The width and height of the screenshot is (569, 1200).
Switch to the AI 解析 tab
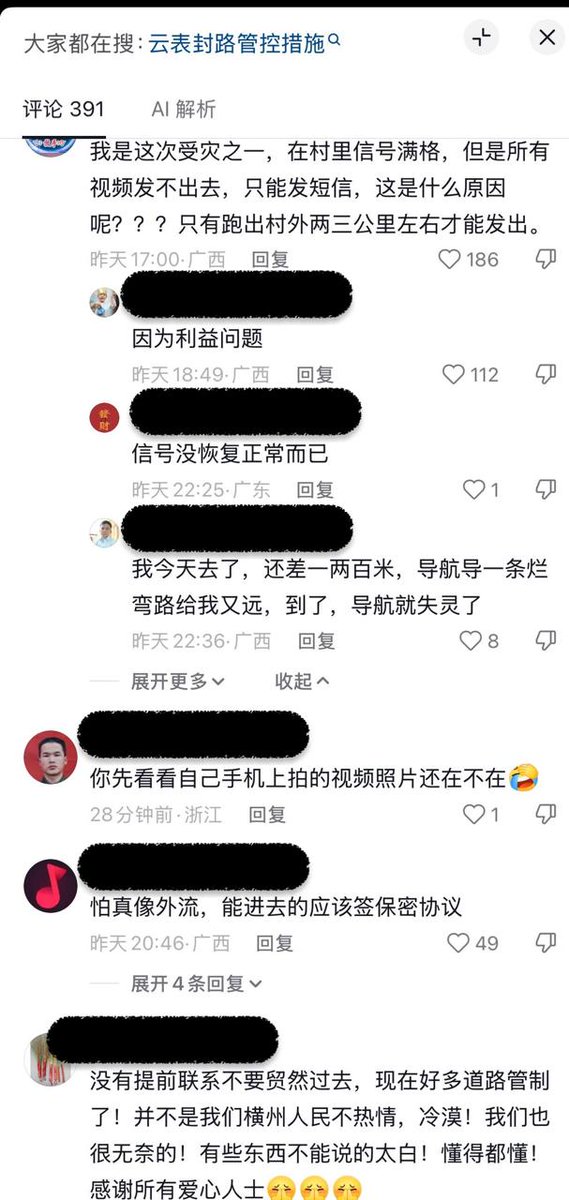click(183, 109)
